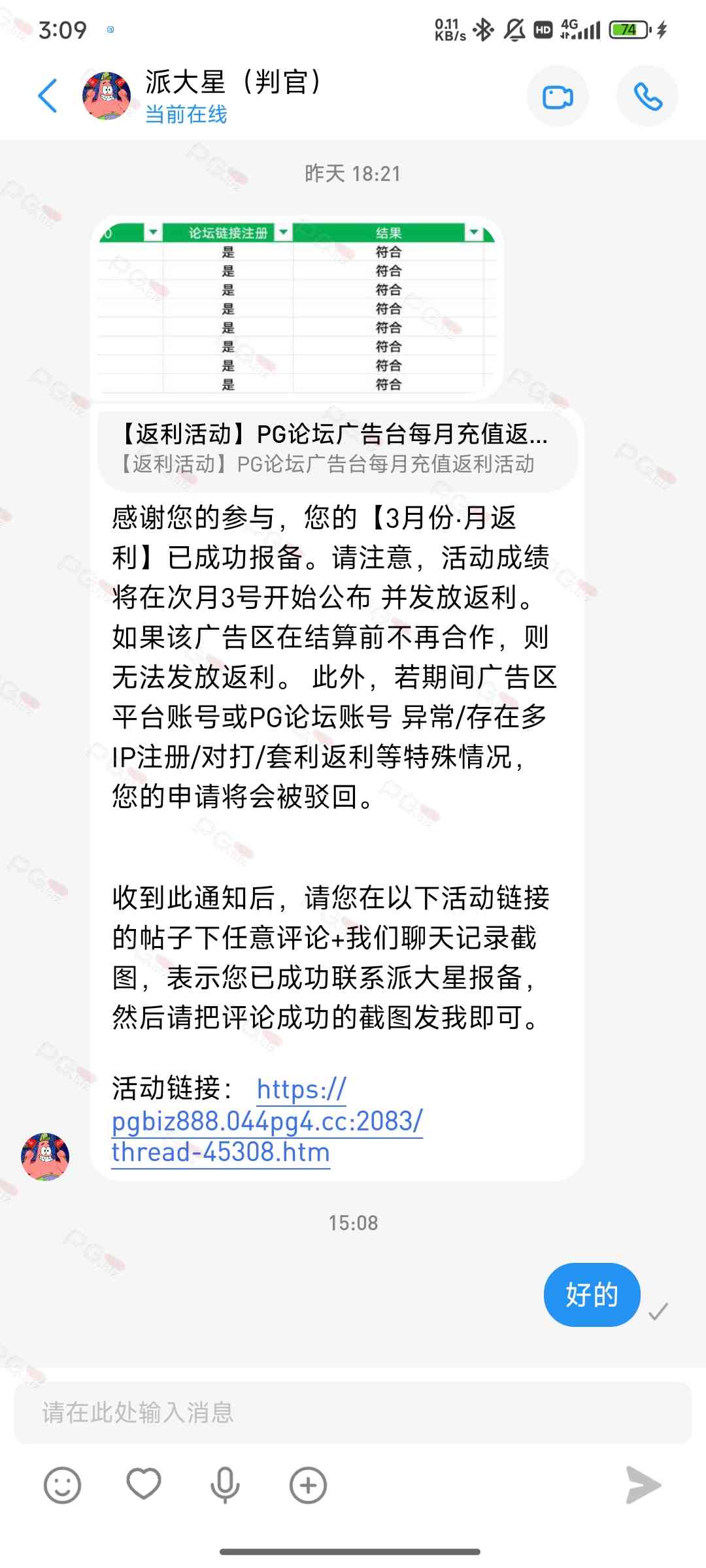Open 派大星's profile from the header avatar
The image size is (706, 1568).
[106, 96]
